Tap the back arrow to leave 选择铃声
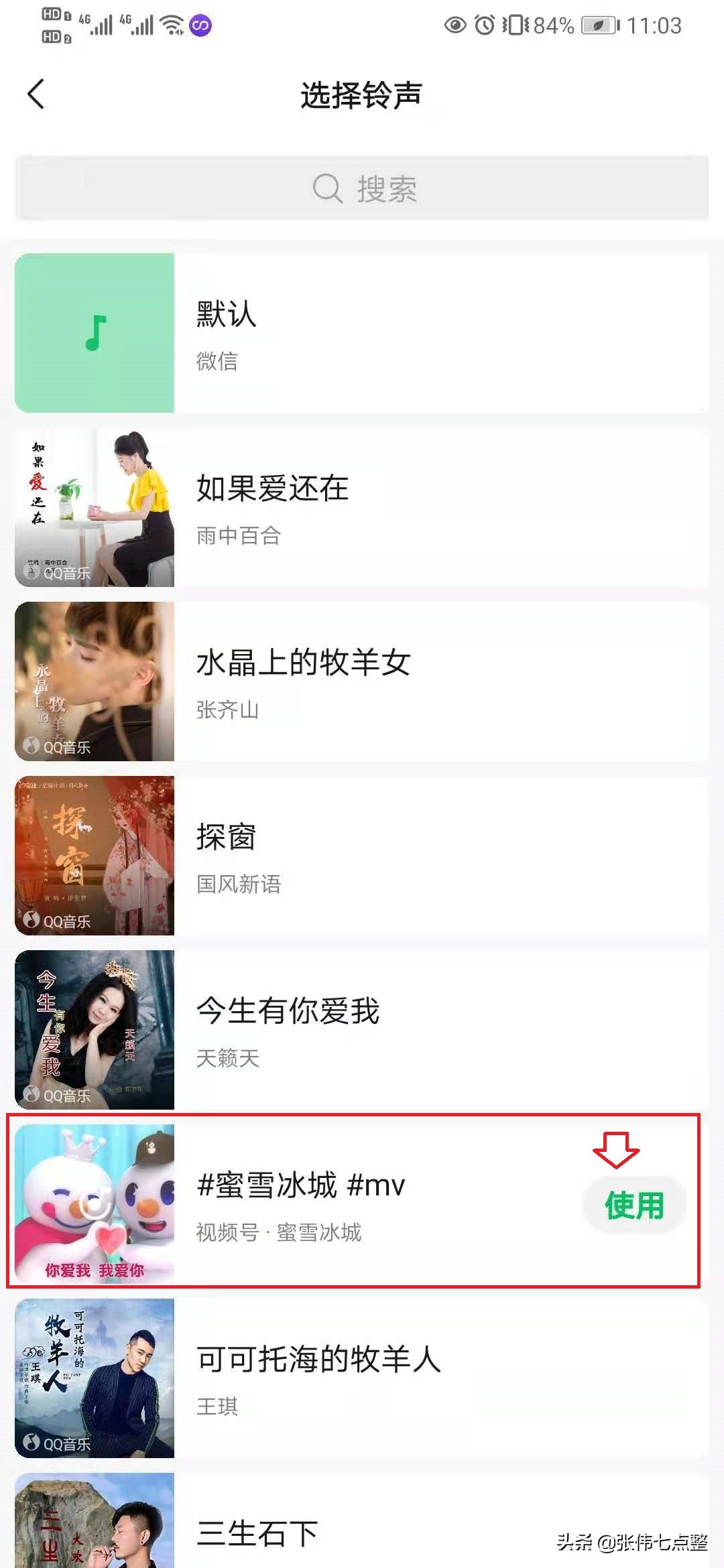The height and width of the screenshot is (1568, 724). 35,94
